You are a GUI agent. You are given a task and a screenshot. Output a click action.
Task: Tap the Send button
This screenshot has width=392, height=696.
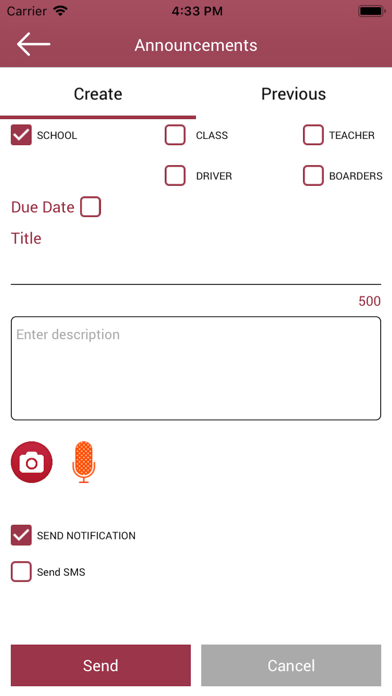101,665
